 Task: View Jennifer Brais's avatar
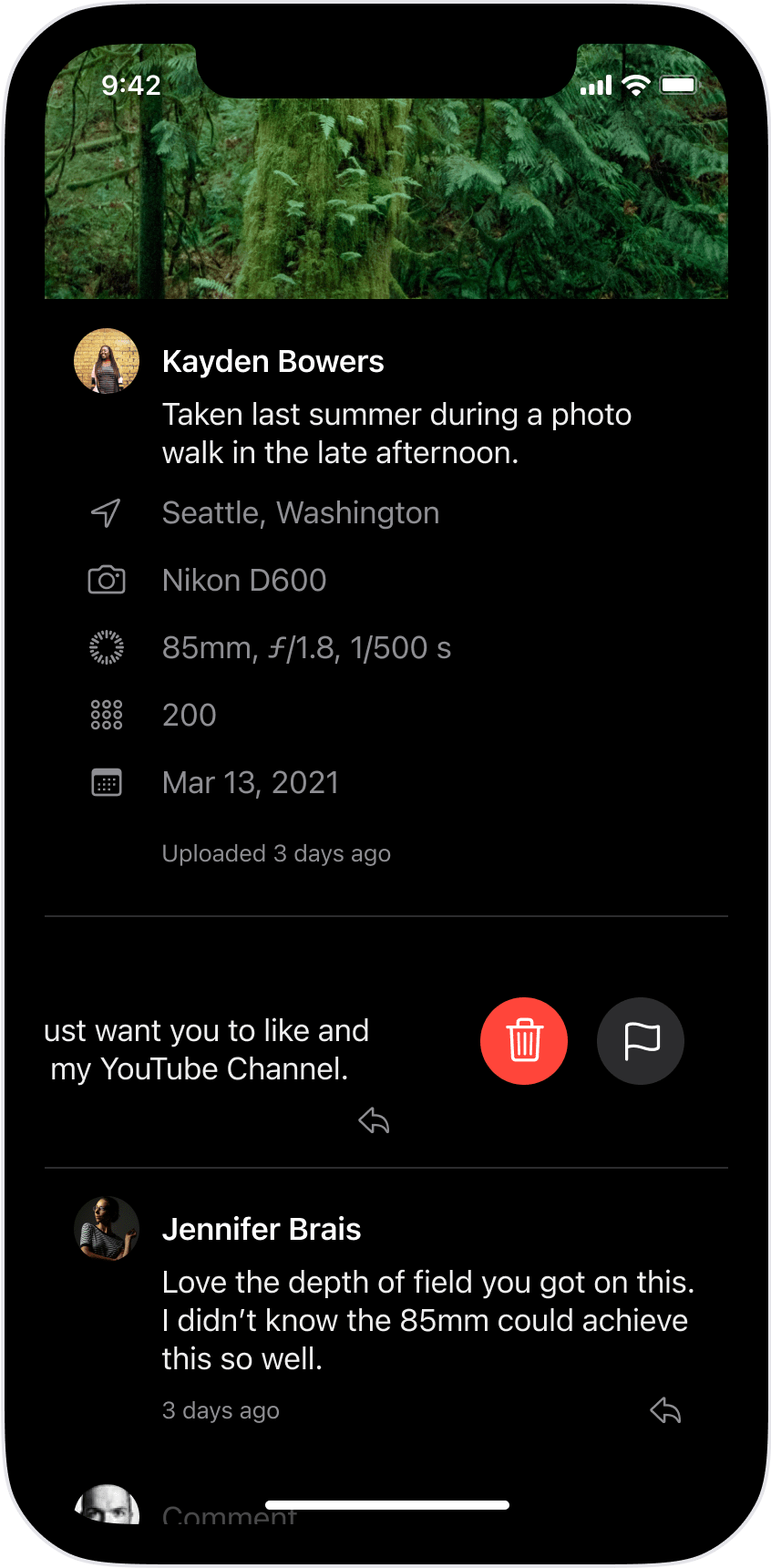(x=107, y=1228)
